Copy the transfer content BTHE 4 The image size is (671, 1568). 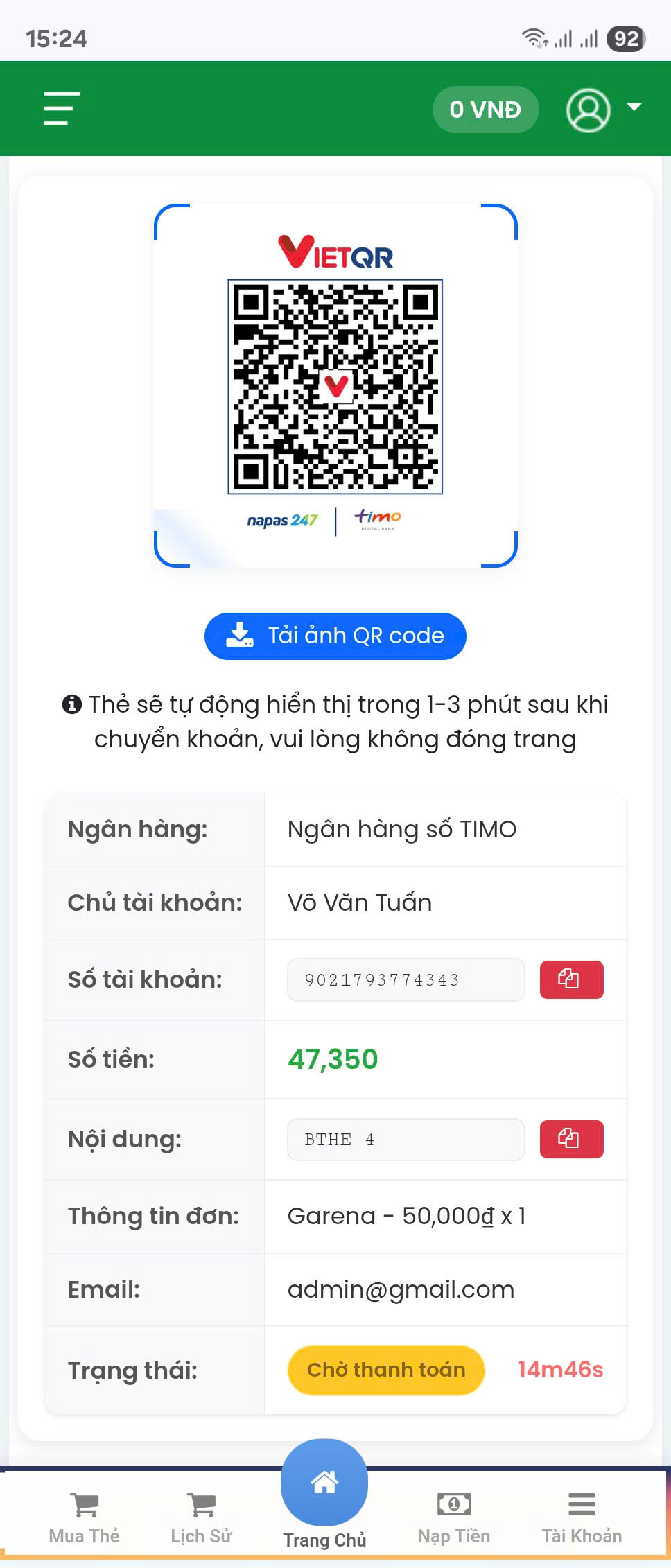pos(571,1139)
